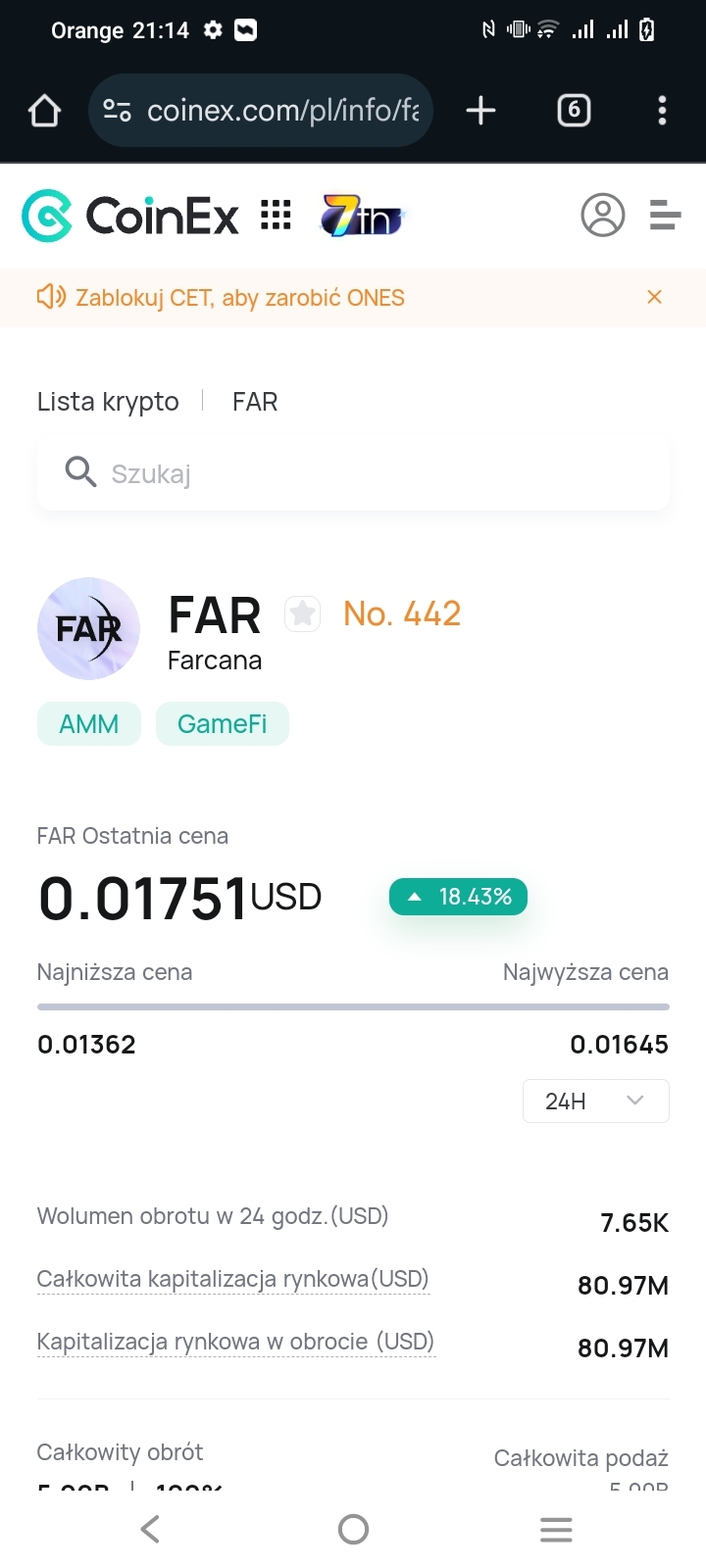Screen dimensions: 706x1568
Task: Open the CoinEx apps grid menu
Action: (x=276, y=215)
